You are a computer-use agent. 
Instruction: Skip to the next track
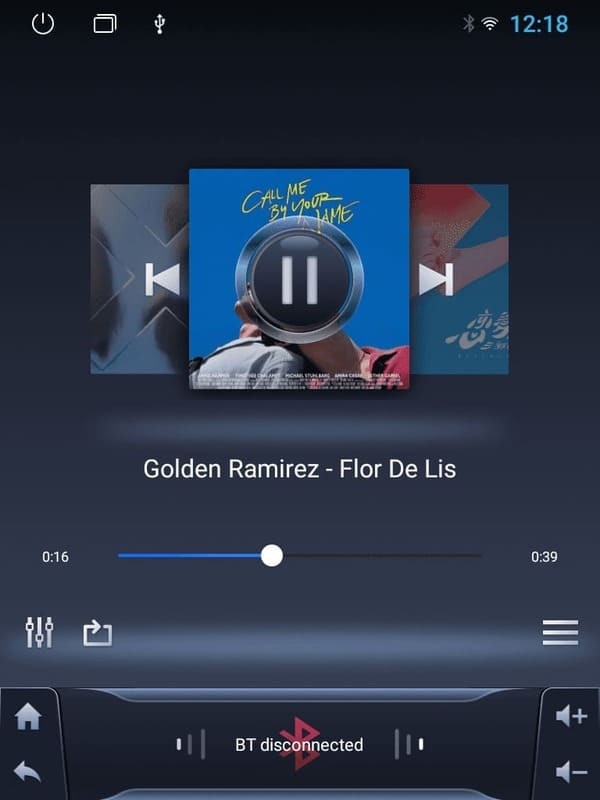[436, 279]
